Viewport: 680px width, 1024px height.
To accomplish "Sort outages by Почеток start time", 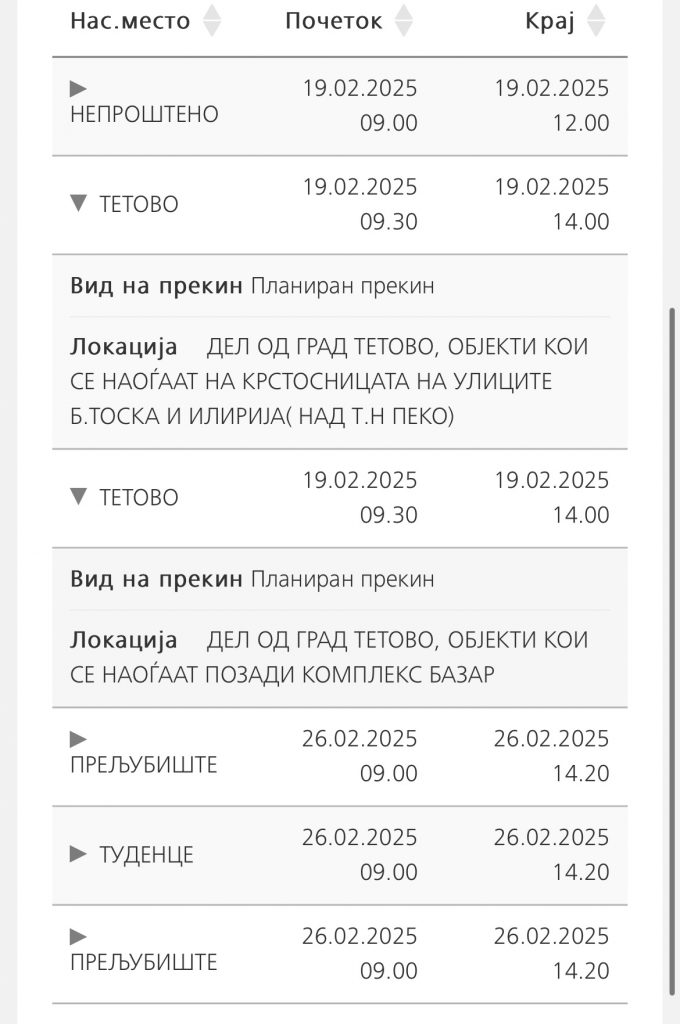I will click(403, 22).
